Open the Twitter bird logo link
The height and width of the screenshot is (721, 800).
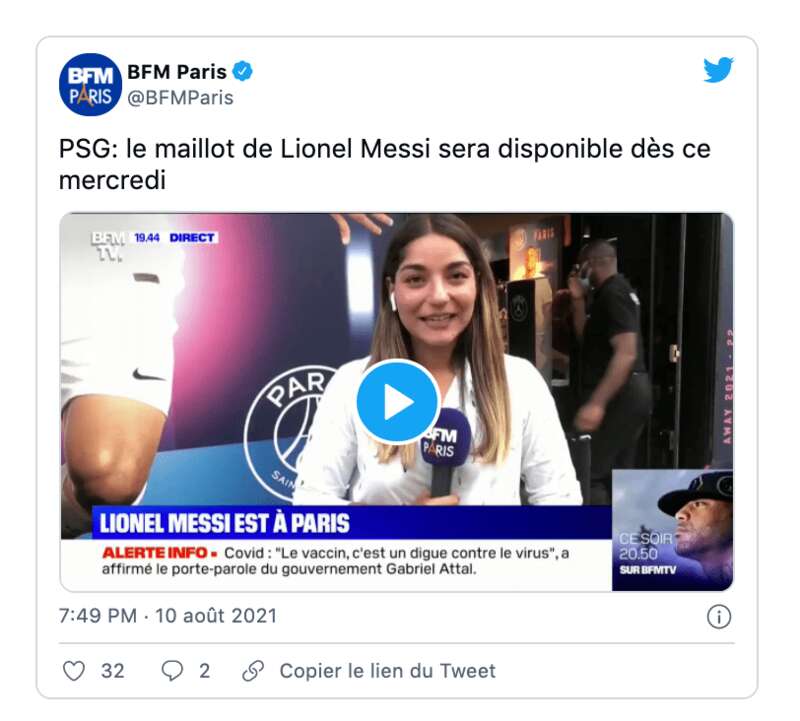(x=718, y=70)
